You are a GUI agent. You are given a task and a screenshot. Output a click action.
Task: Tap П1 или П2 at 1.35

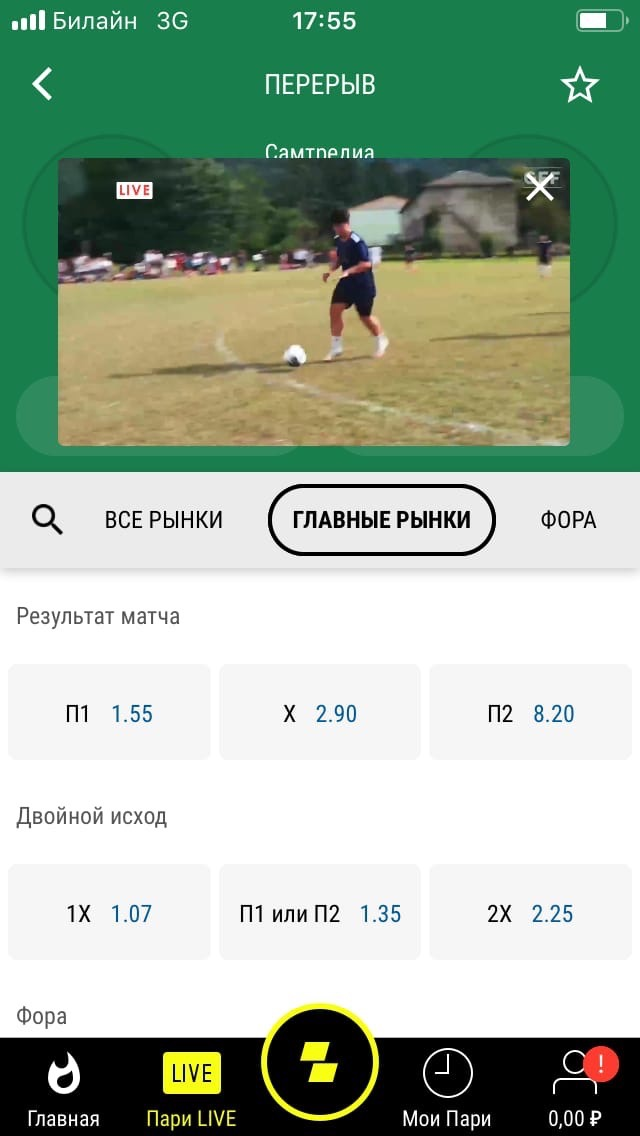320,913
